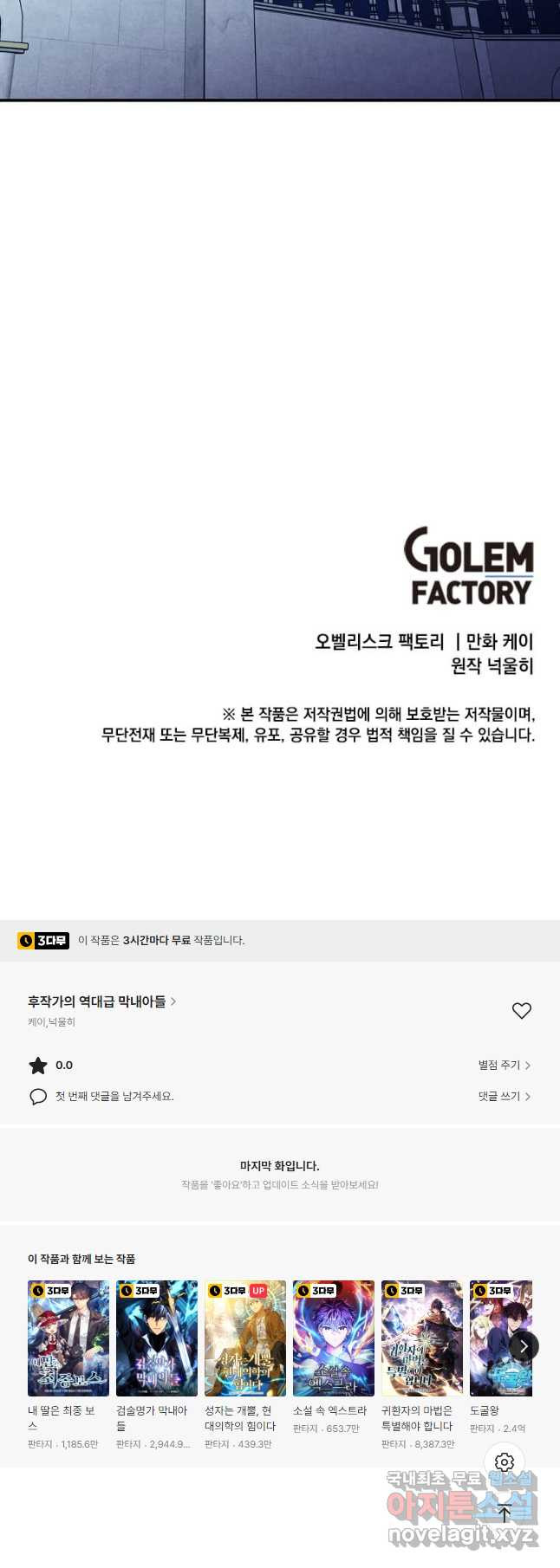The width and height of the screenshot is (560, 1568).
Task: Like the series with the heart icon
Action: click(521, 1011)
